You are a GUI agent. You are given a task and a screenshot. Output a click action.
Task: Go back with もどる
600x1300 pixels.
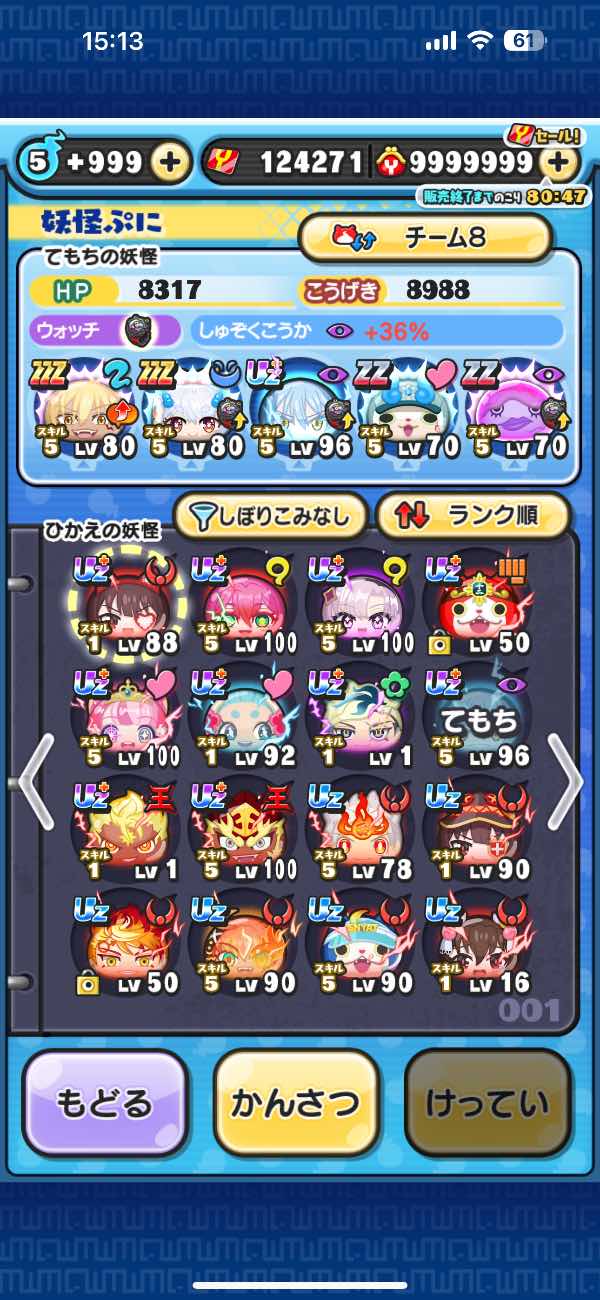click(105, 1103)
